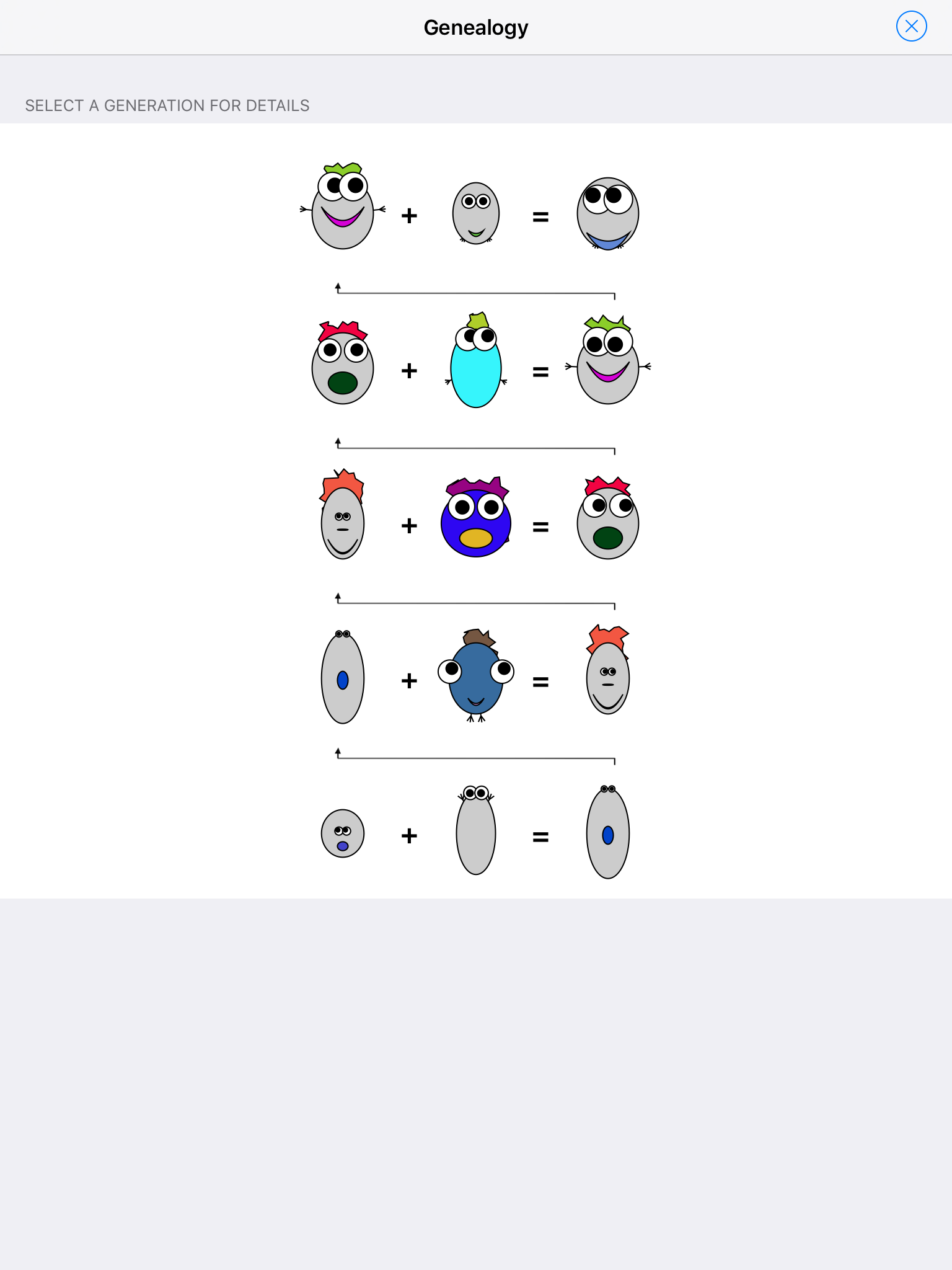Select the smallest creature in the bottom row
Screen dimensions: 952x1270
(342, 833)
